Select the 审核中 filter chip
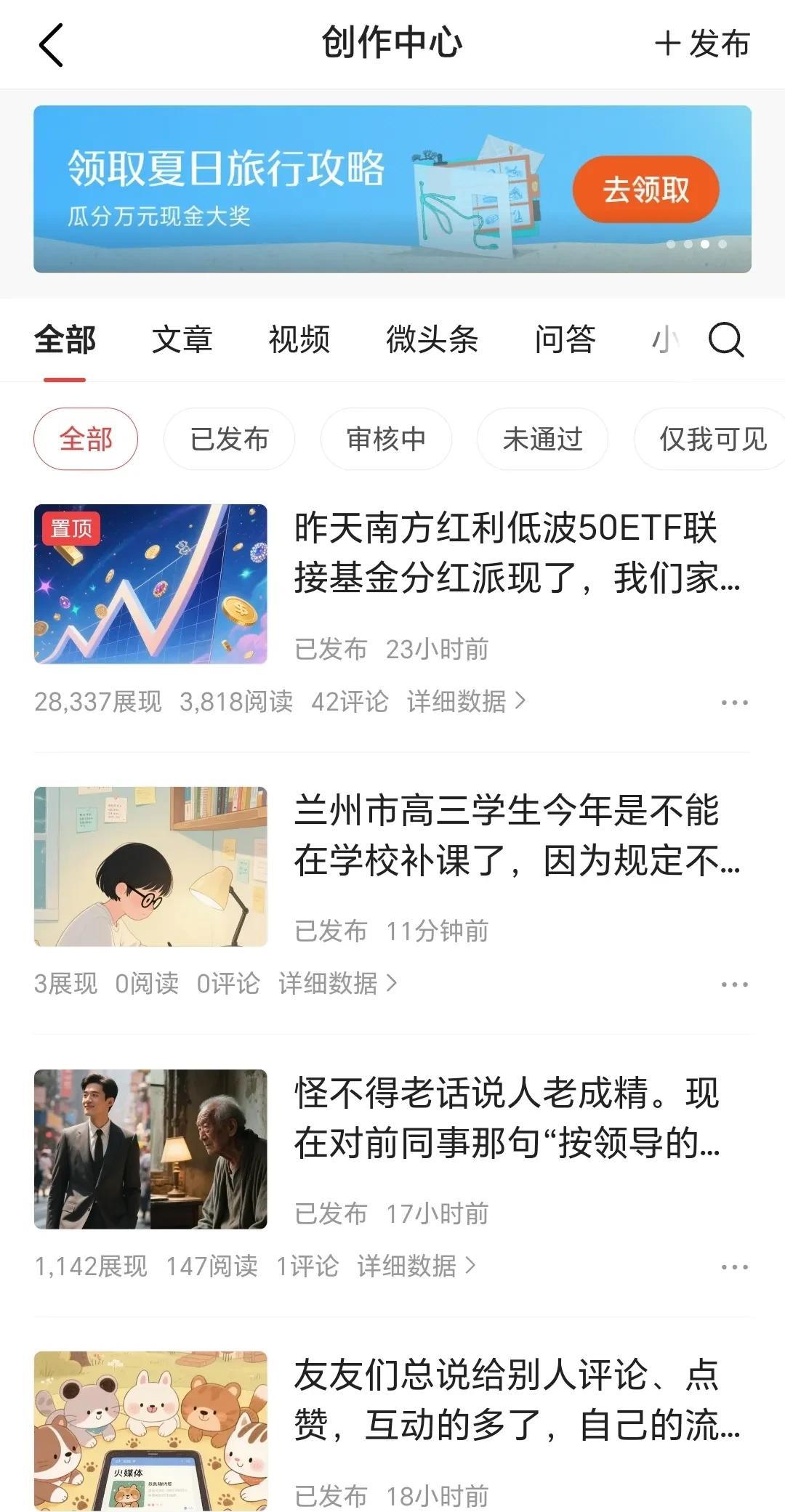This screenshot has width=785, height=1512. (386, 439)
